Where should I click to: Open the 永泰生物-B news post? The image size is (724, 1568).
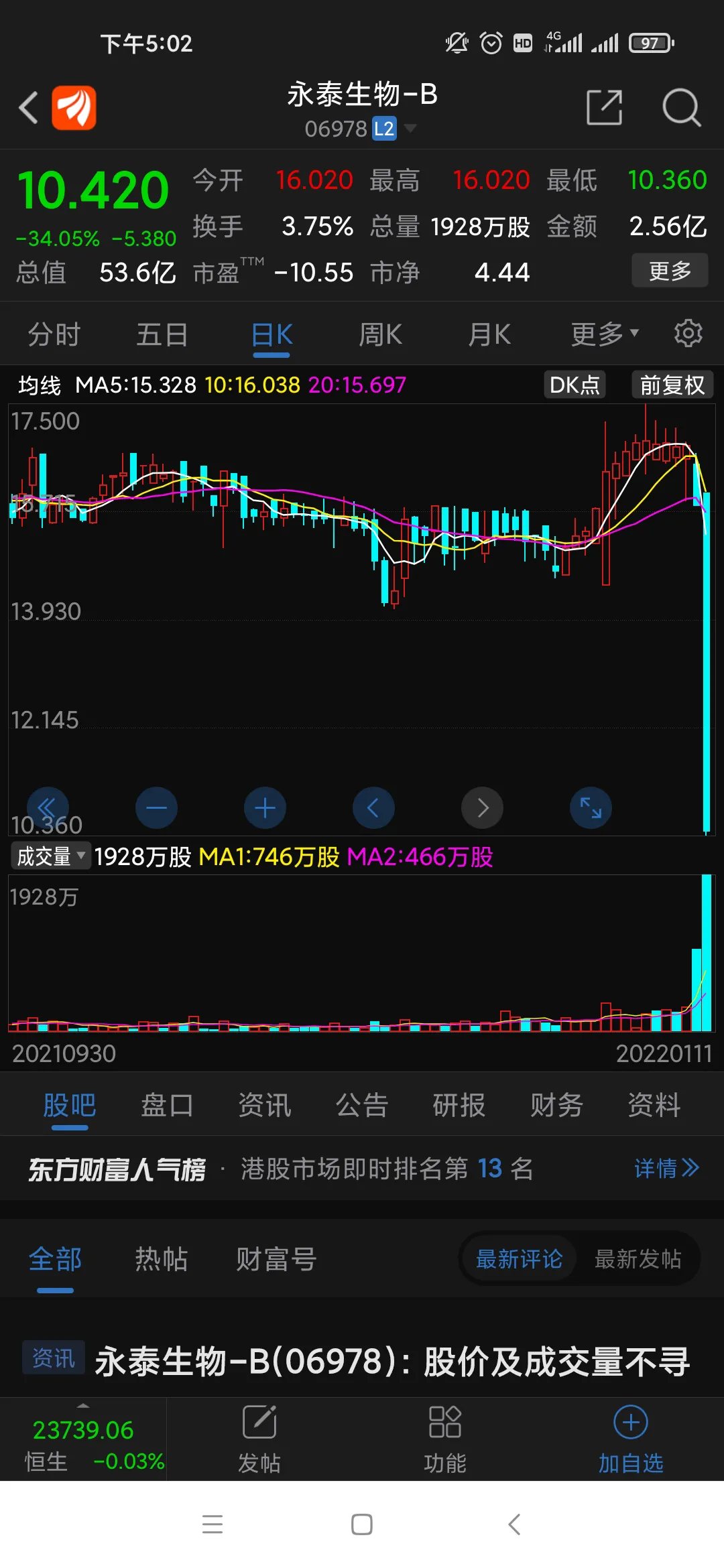click(392, 1362)
